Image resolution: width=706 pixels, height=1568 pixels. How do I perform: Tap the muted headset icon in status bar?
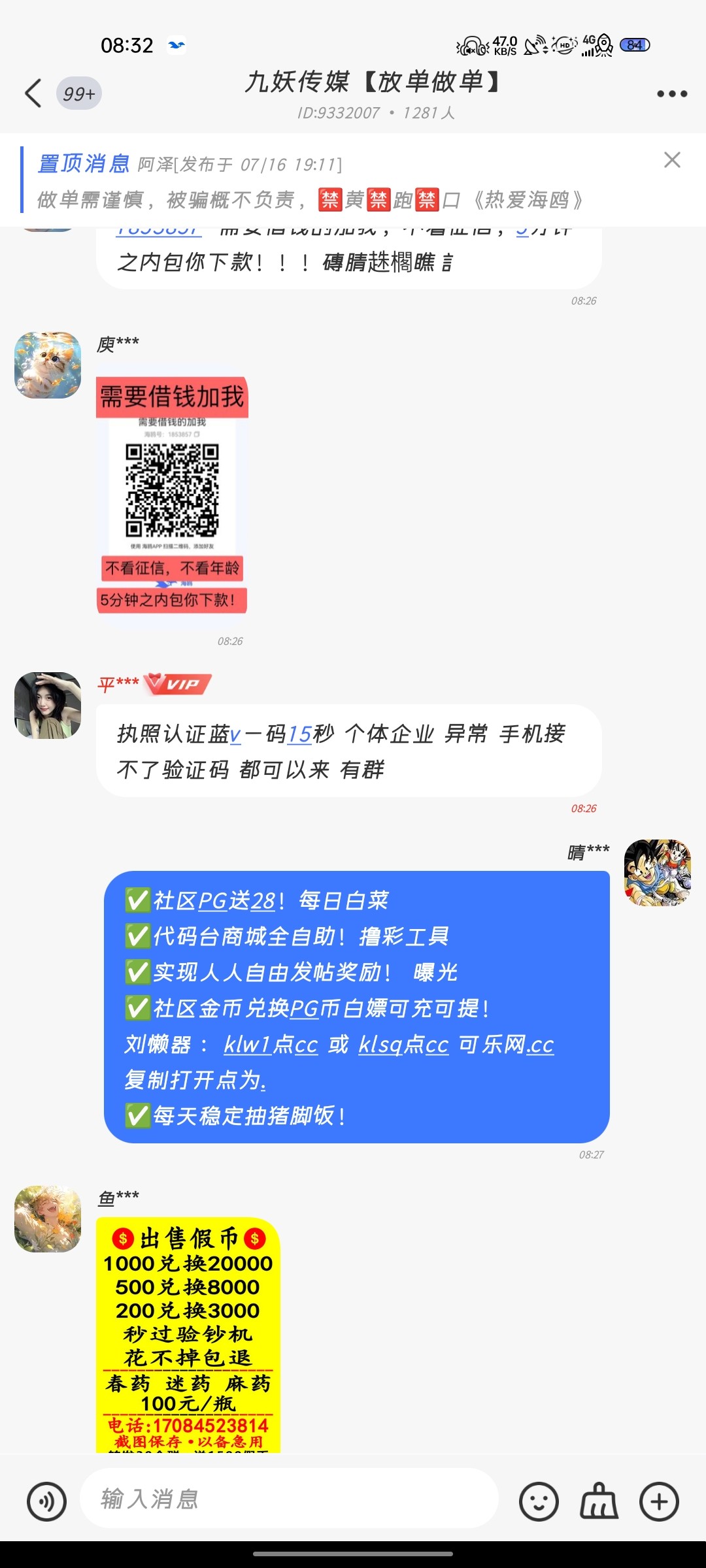point(473,44)
